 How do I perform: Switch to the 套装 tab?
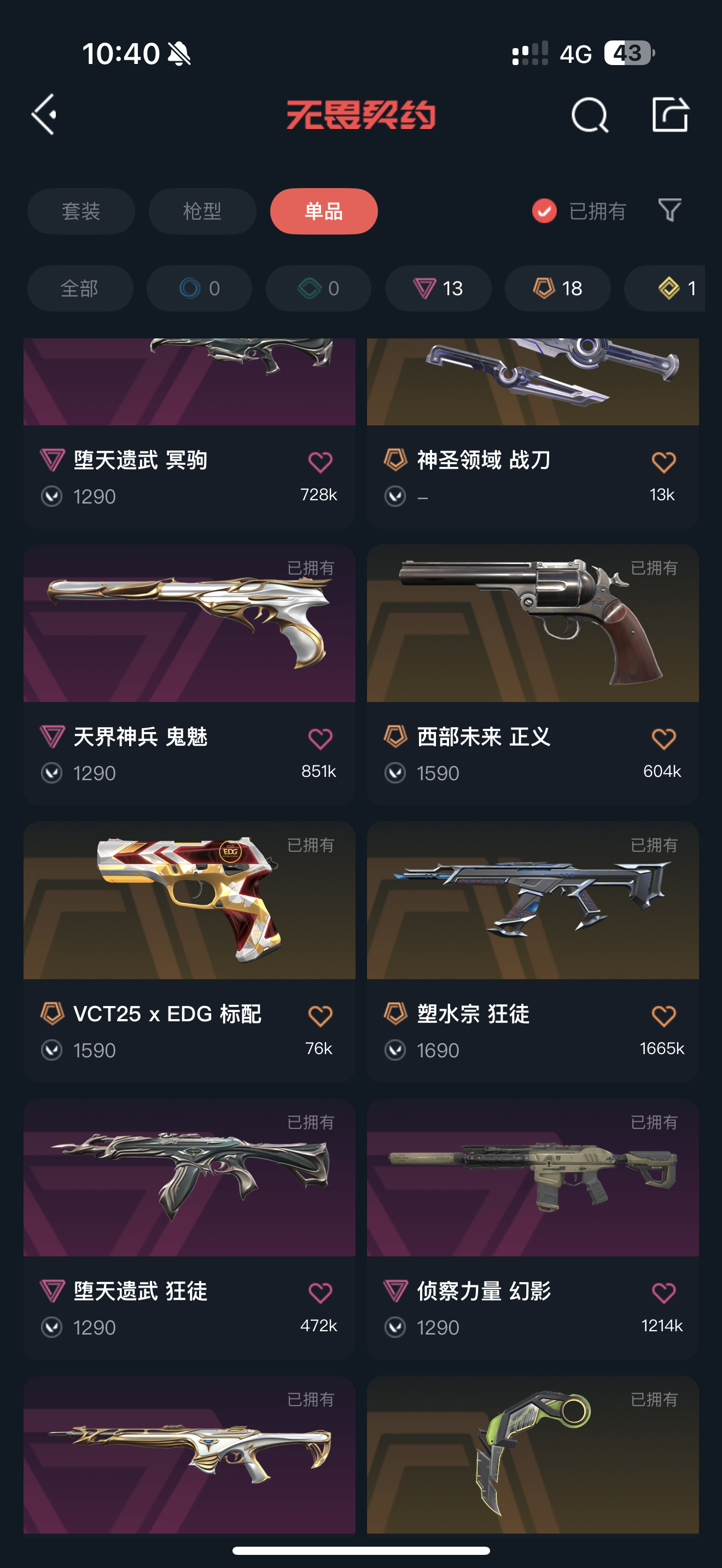pos(81,211)
